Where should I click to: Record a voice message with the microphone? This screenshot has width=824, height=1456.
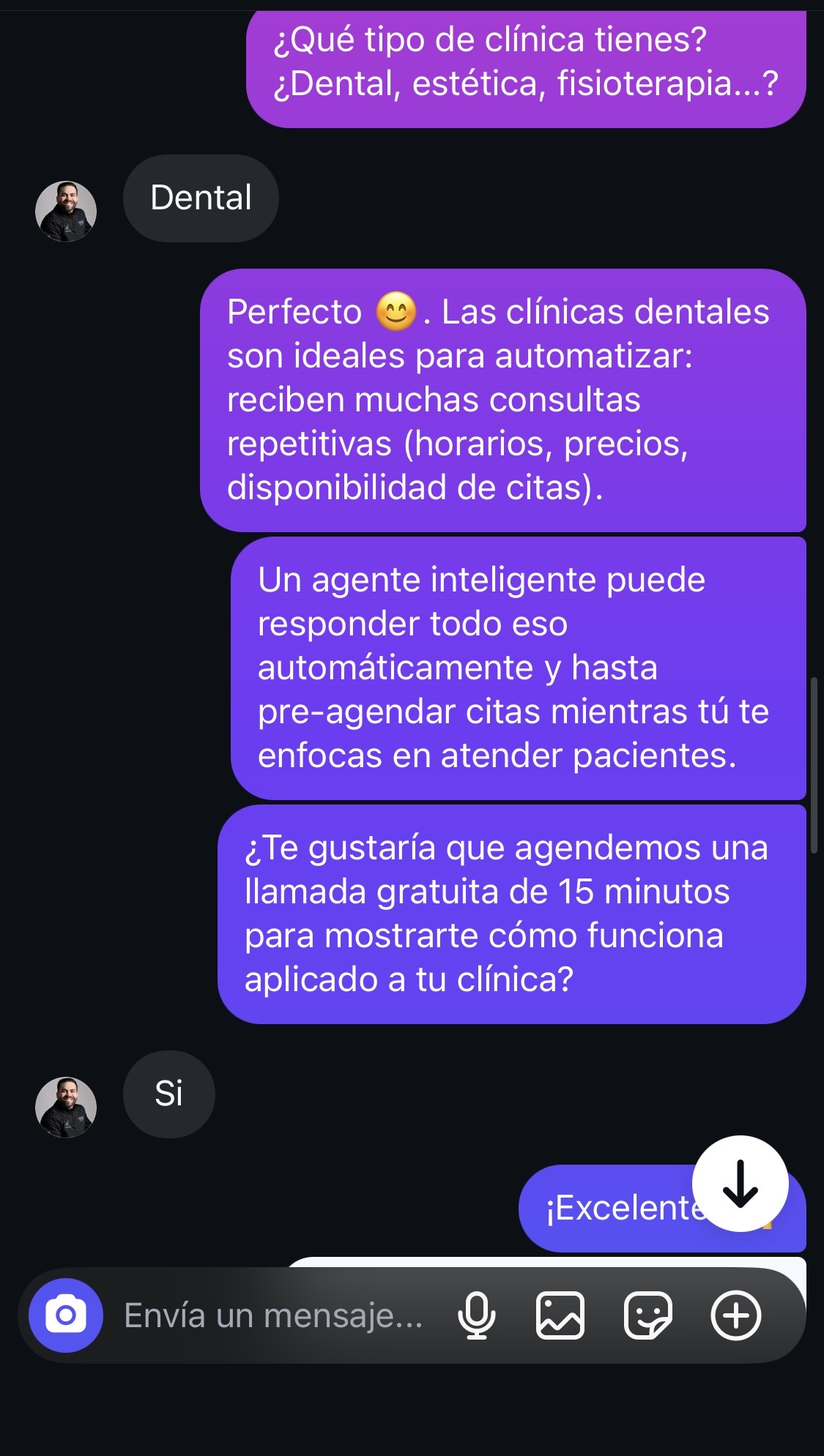coord(477,1315)
